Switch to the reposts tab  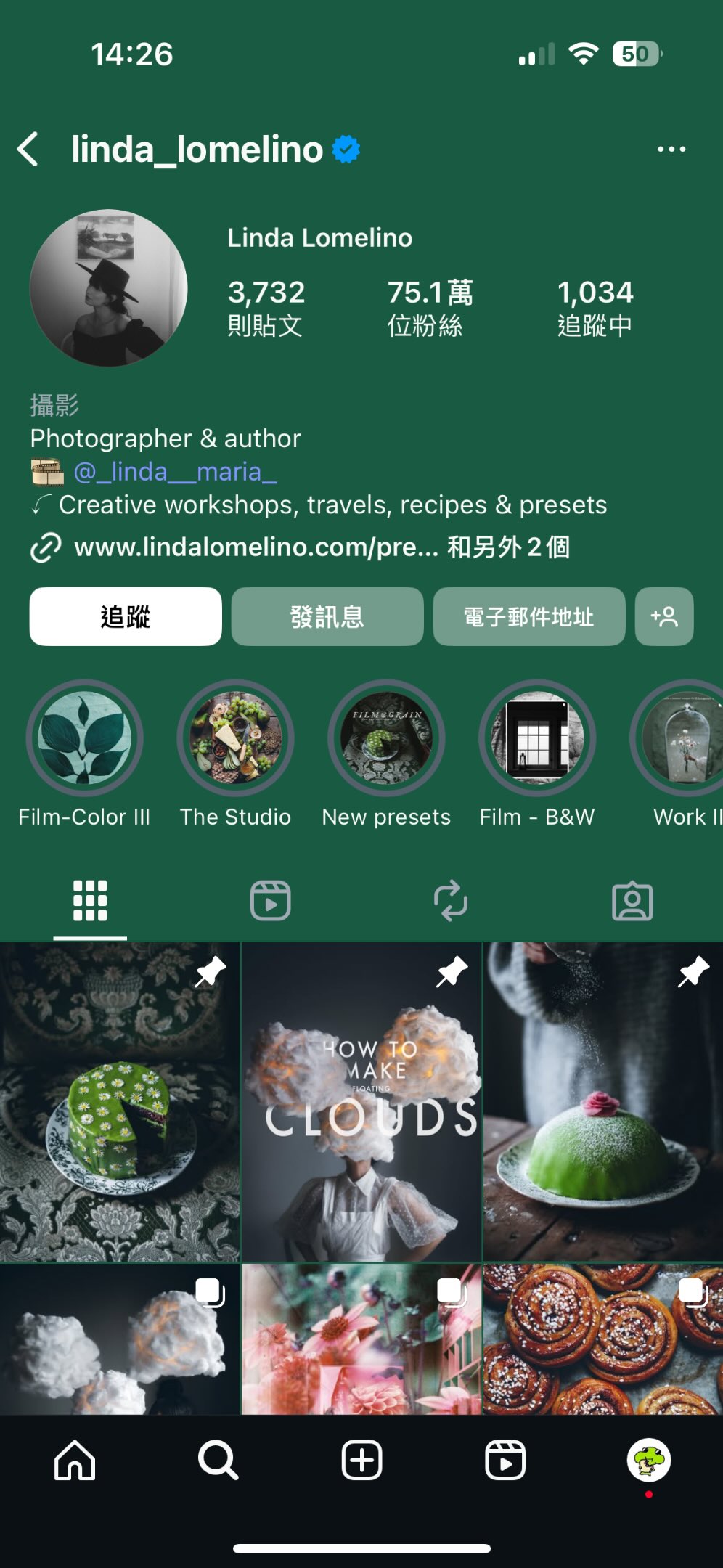[x=451, y=901]
